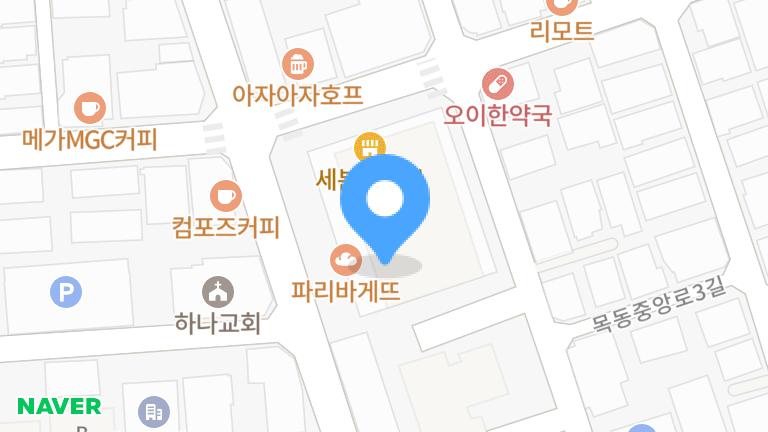This screenshot has width=768, height=432.
Task: Open the 메가MGC커피 cafe marker
Action: pyautogui.click(x=90, y=106)
